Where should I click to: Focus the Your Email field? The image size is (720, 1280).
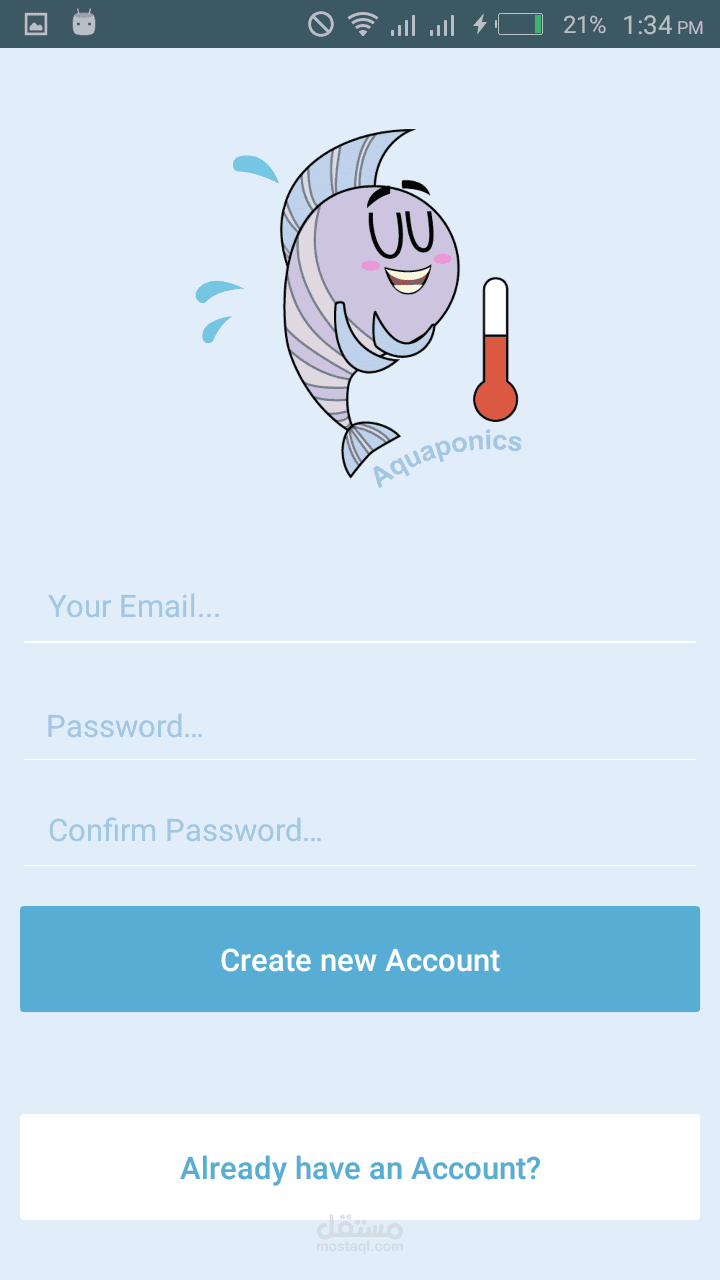coord(360,607)
